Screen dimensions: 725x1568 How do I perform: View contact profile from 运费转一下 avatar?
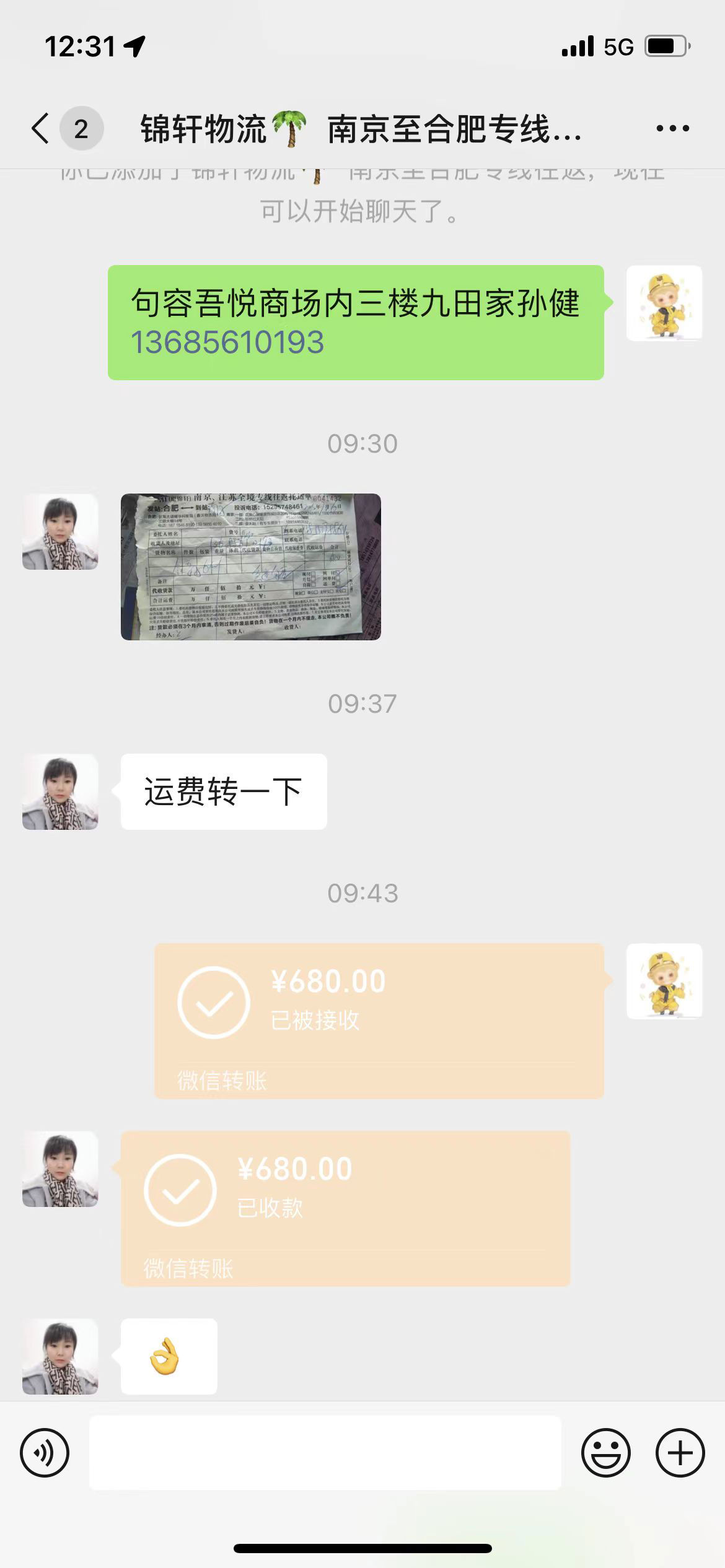60,792
